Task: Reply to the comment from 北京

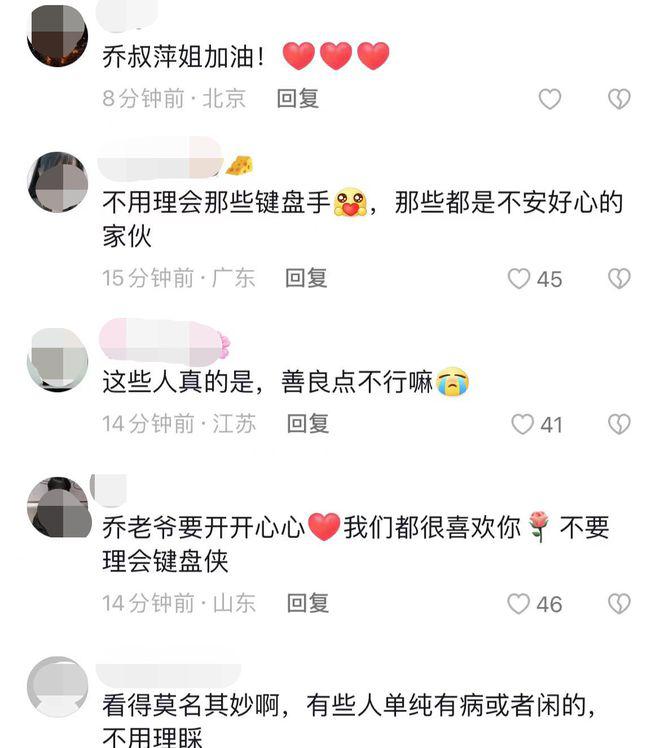Action: 297,99
